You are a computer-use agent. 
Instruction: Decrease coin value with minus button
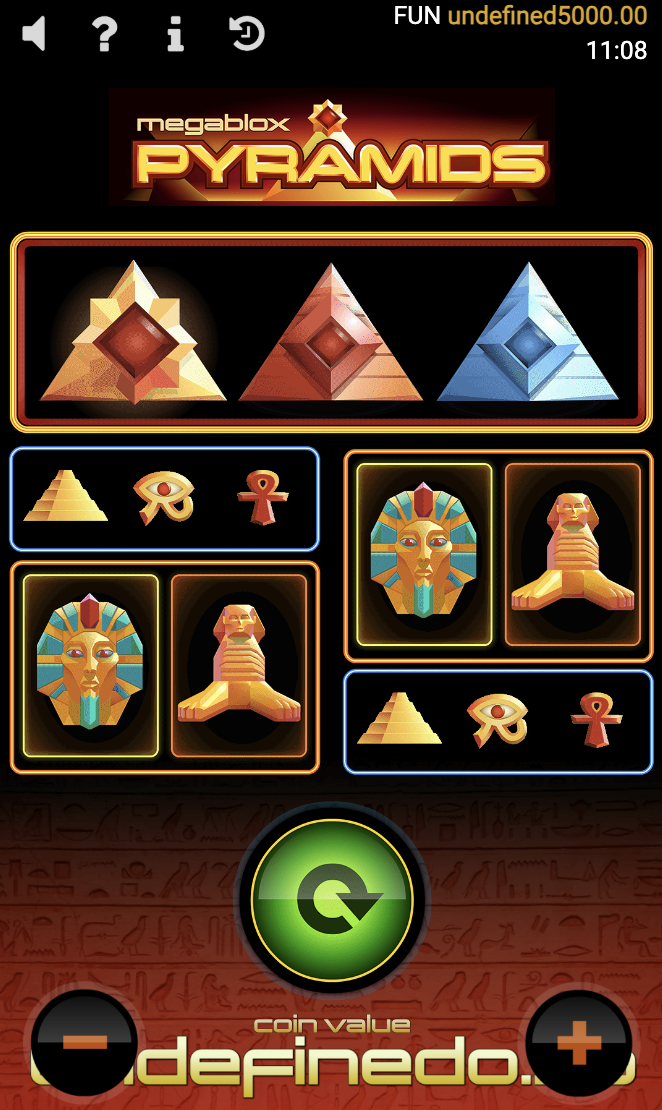tap(84, 1043)
